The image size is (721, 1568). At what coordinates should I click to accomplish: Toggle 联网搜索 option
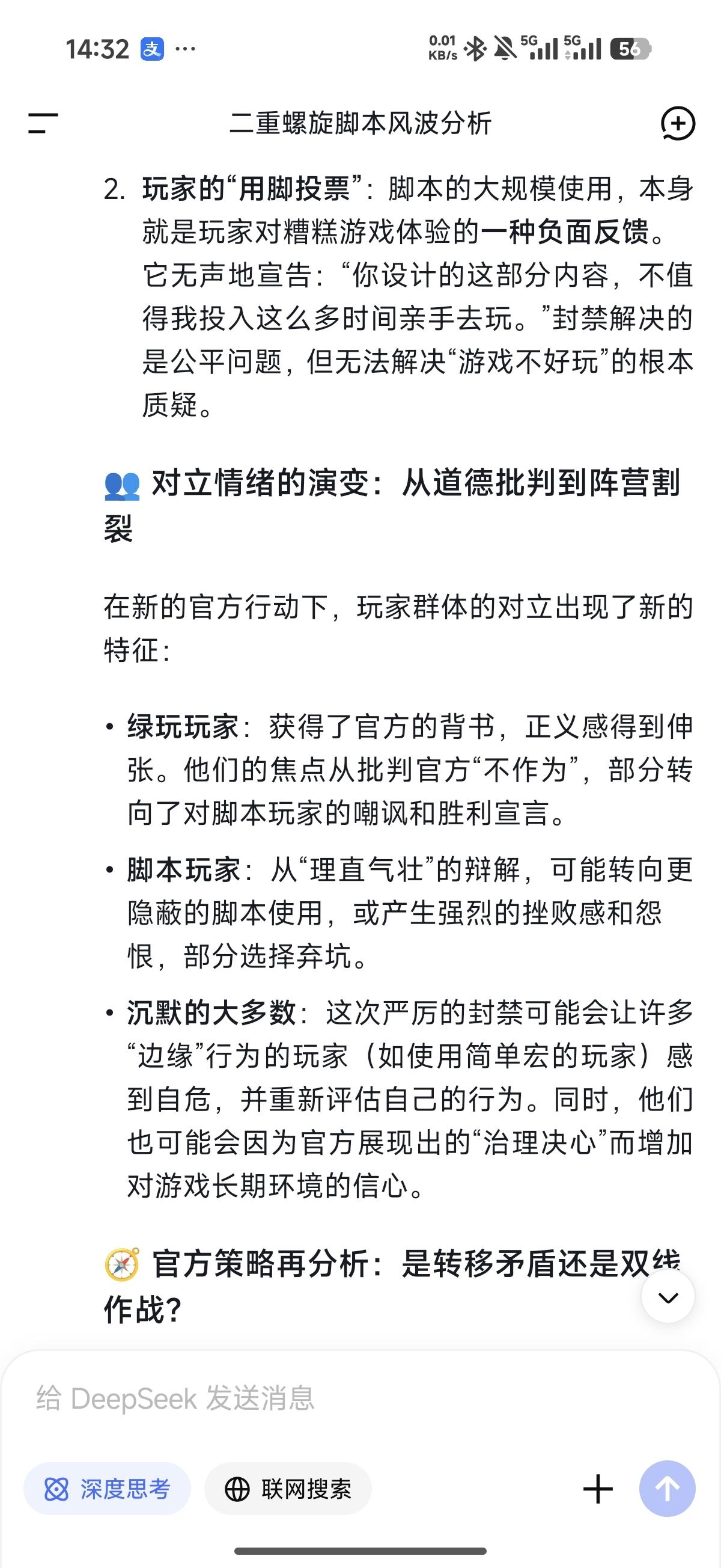pyautogui.click(x=288, y=1489)
